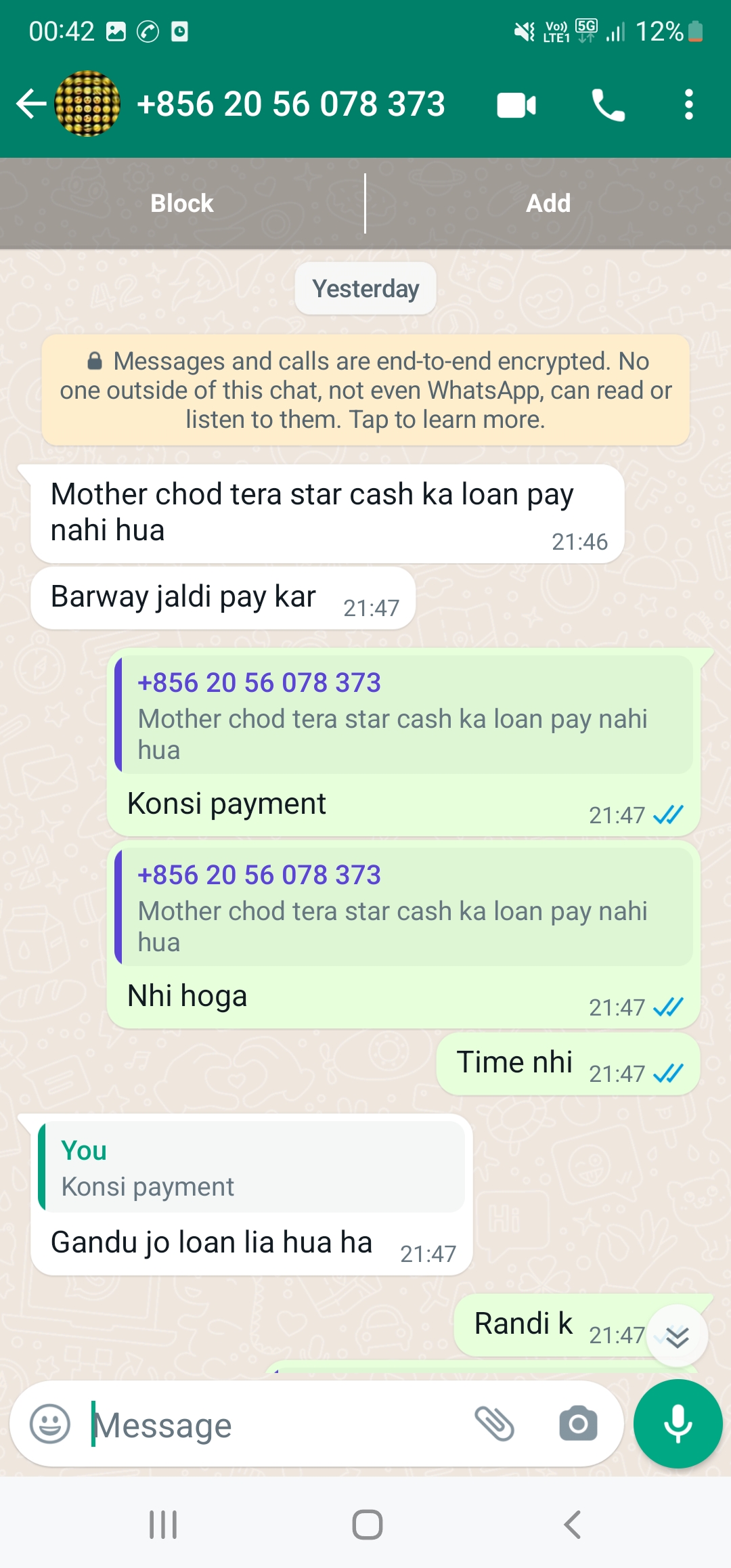Tap the microphone to record a voice message
731x1568 pixels.
tap(678, 1424)
